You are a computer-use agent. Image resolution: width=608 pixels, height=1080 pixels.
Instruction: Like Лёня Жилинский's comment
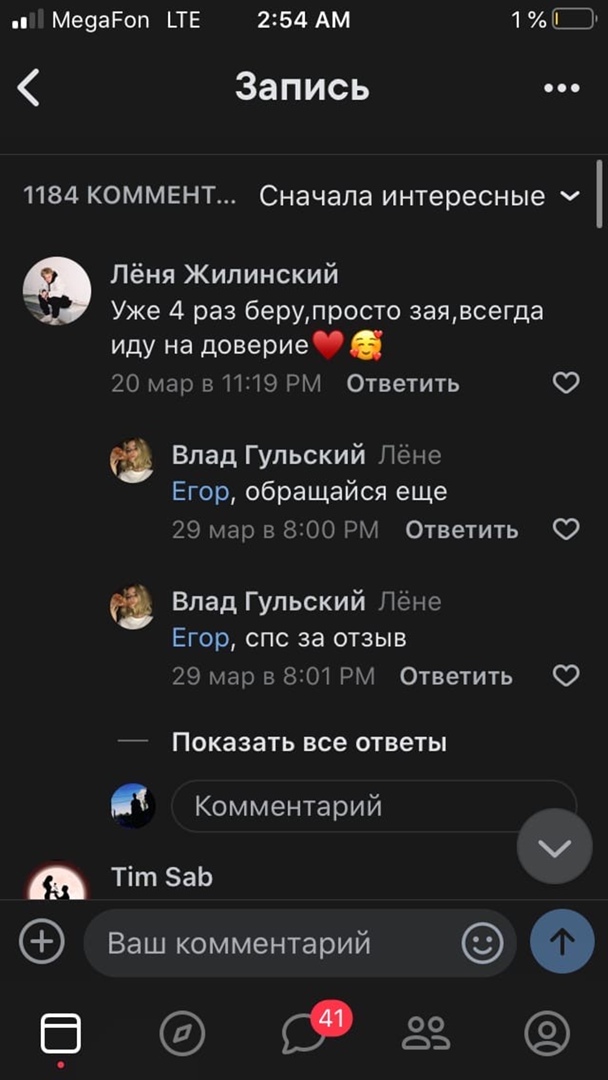[566, 383]
